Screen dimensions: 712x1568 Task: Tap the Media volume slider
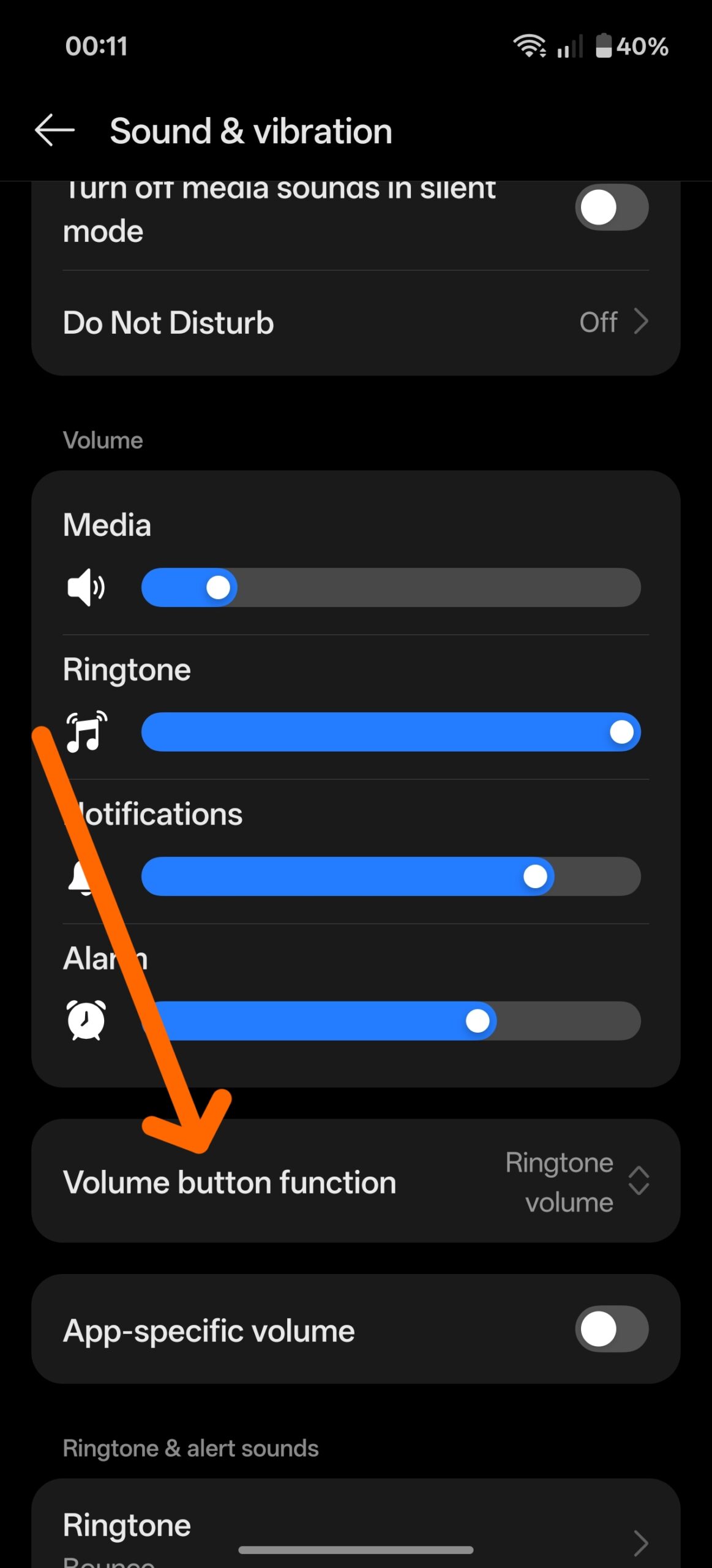tap(391, 588)
